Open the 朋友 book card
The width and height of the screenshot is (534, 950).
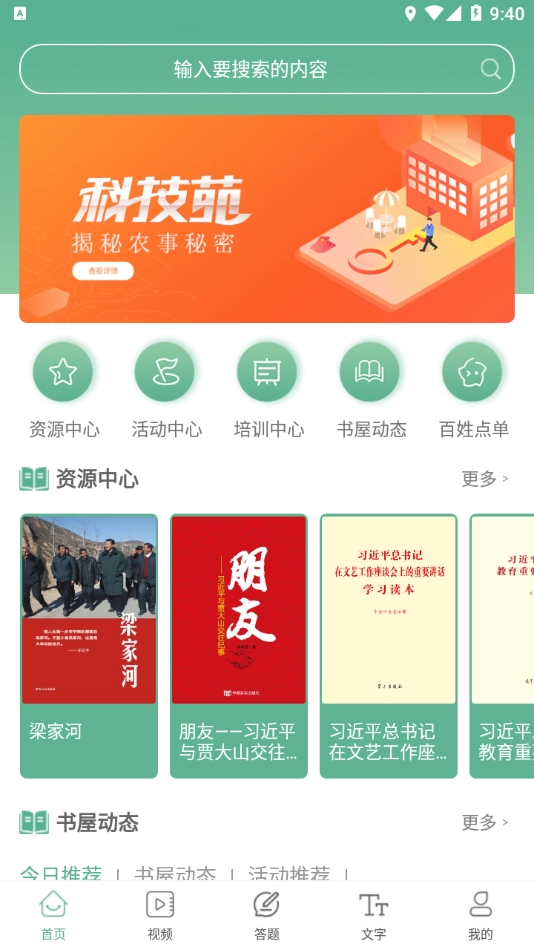[239, 646]
